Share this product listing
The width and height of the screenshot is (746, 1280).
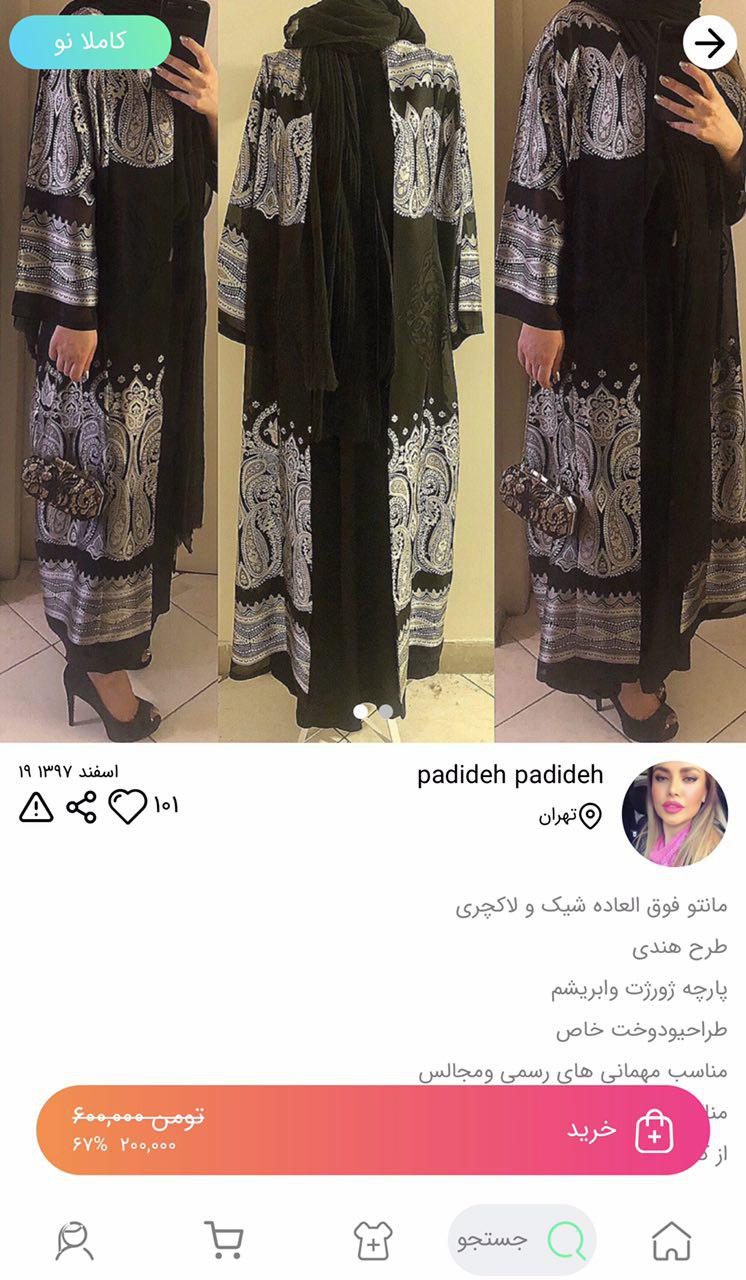tap(81, 807)
